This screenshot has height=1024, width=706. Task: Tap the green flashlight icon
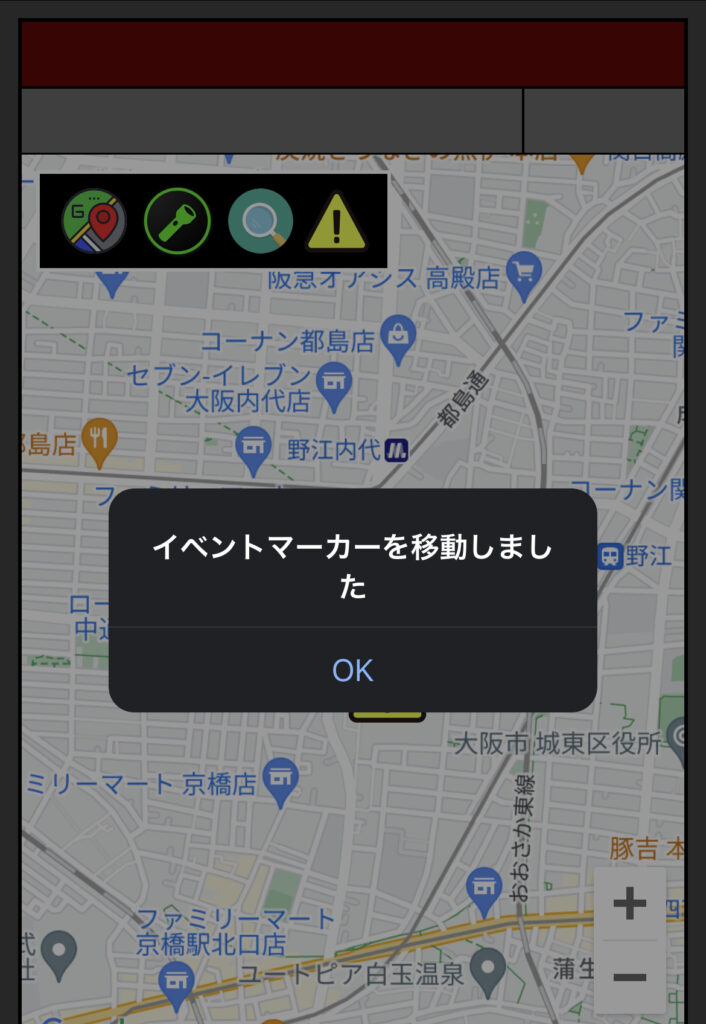tap(177, 221)
